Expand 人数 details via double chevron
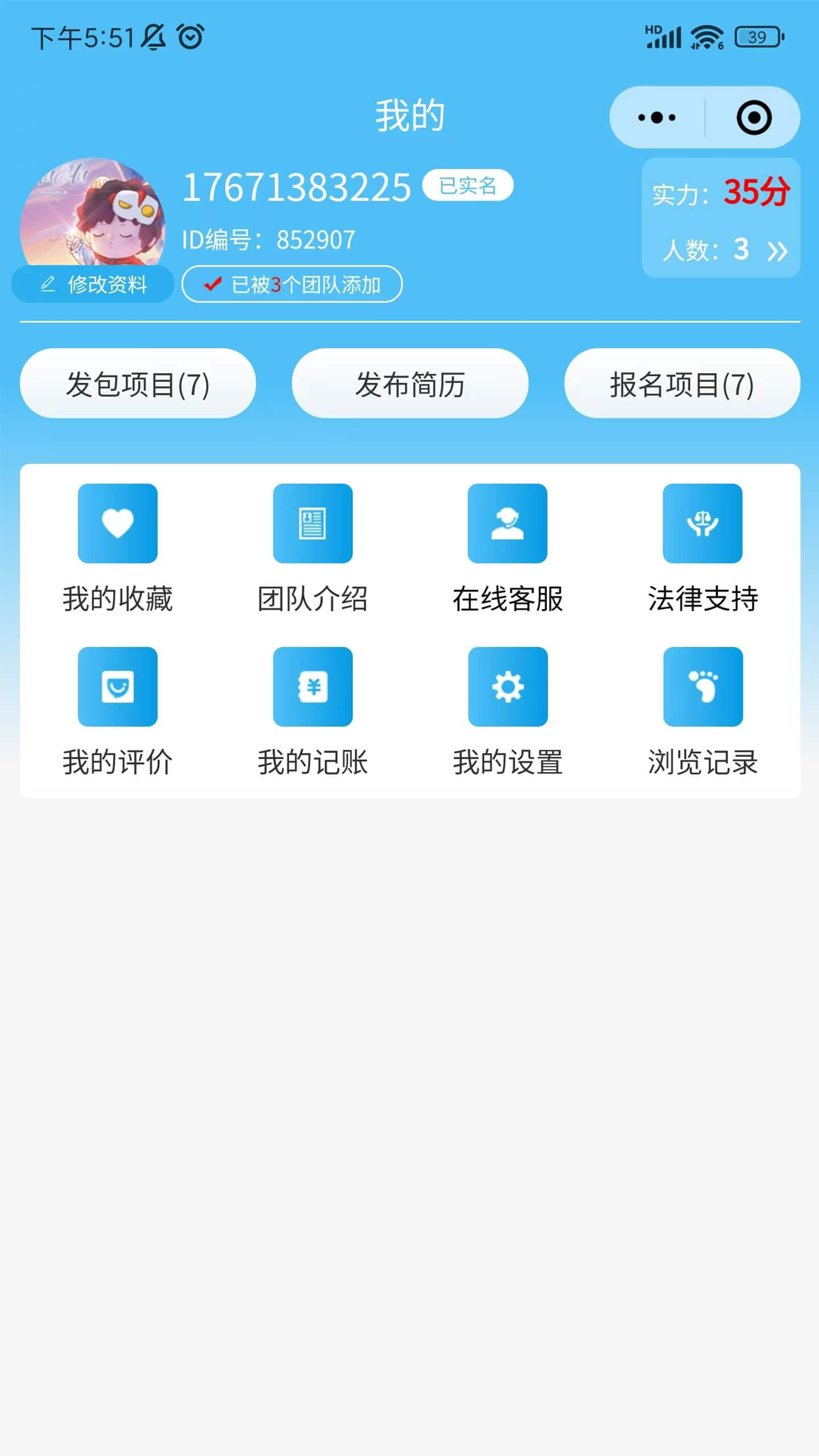This screenshot has width=819, height=1456. click(778, 250)
